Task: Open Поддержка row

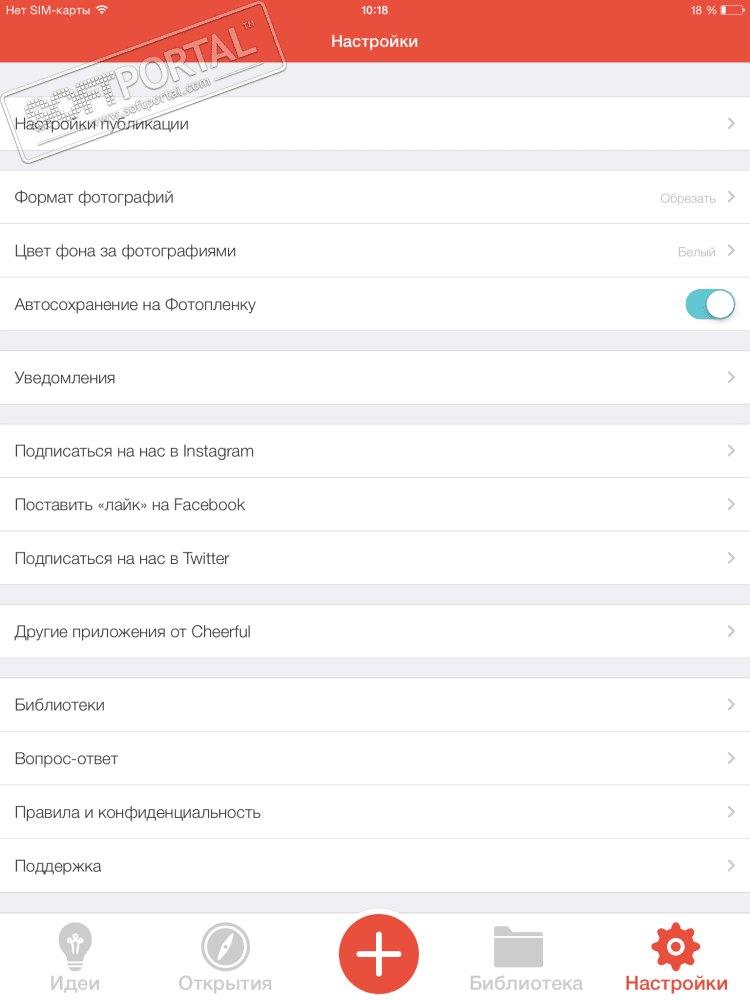Action: coord(375,866)
